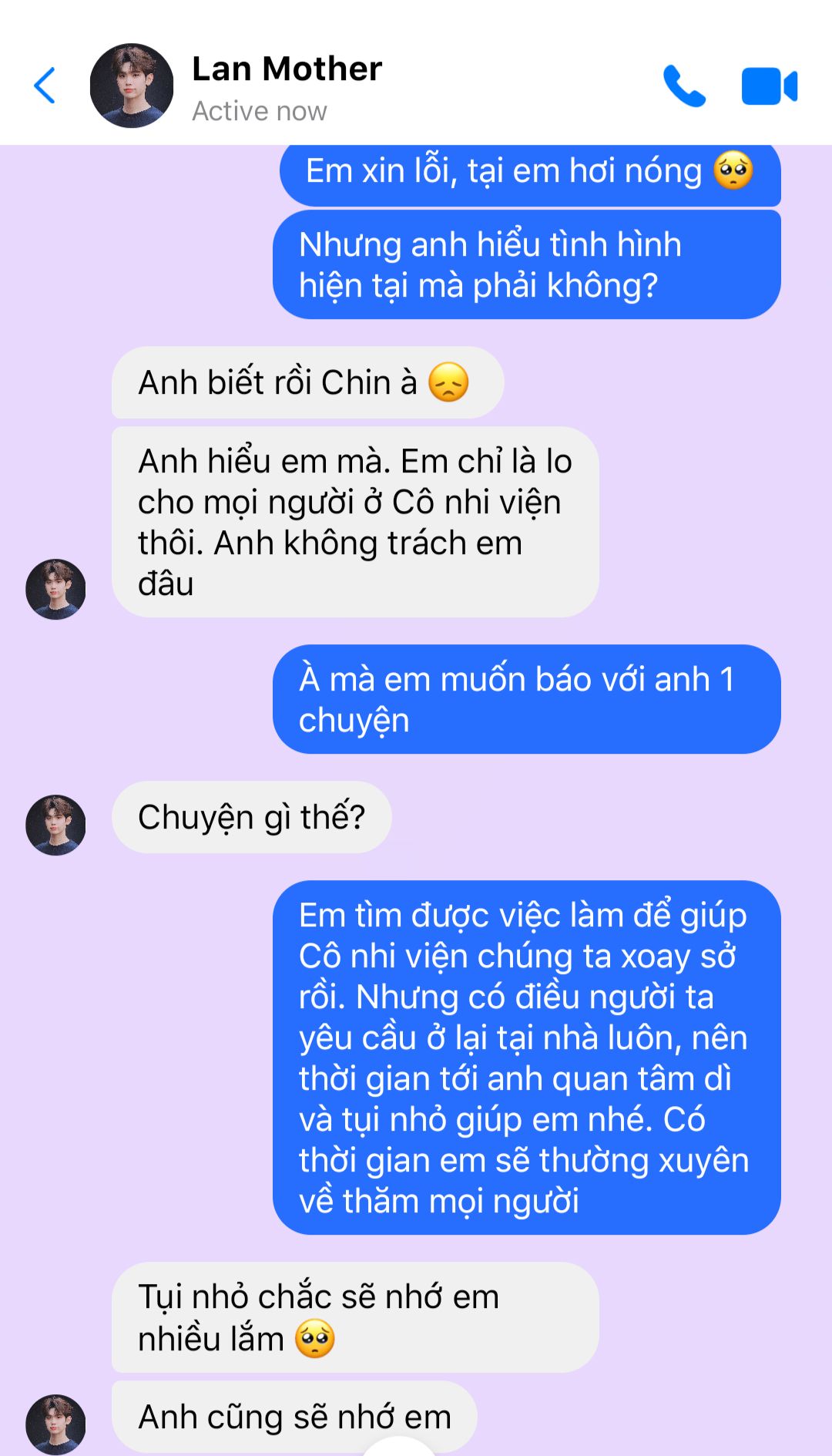Tap avatar beside "Chuyện gì thế?" message
Image resolution: width=832 pixels, height=1456 pixels.
pyautogui.click(x=55, y=825)
